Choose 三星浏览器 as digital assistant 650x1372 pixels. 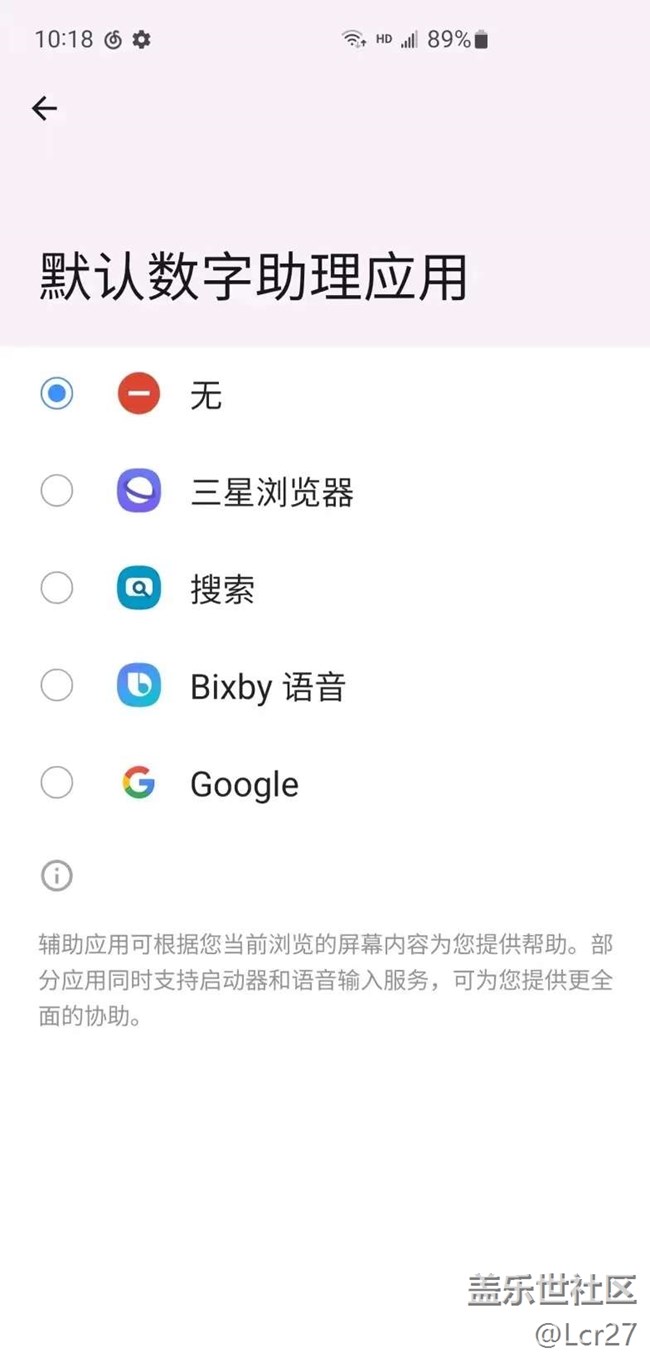pos(57,491)
